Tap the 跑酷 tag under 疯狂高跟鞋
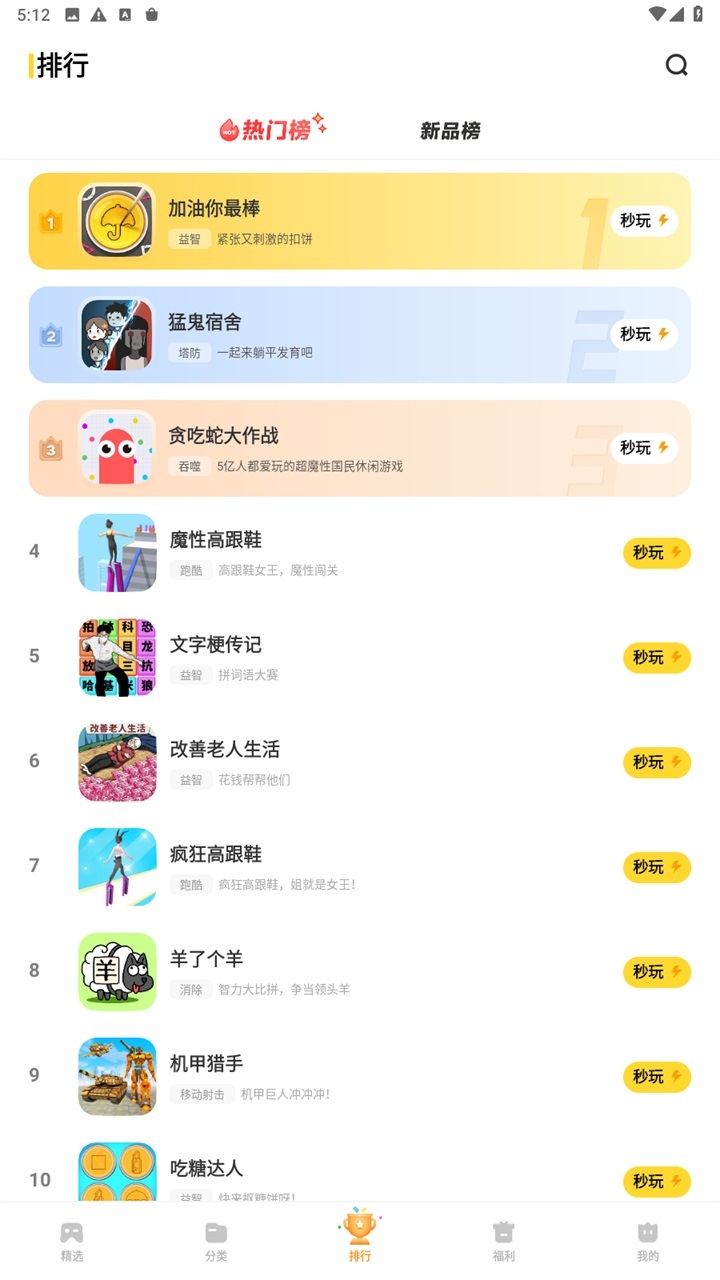Image resolution: width=720 pixels, height=1280 pixels. pos(190,884)
